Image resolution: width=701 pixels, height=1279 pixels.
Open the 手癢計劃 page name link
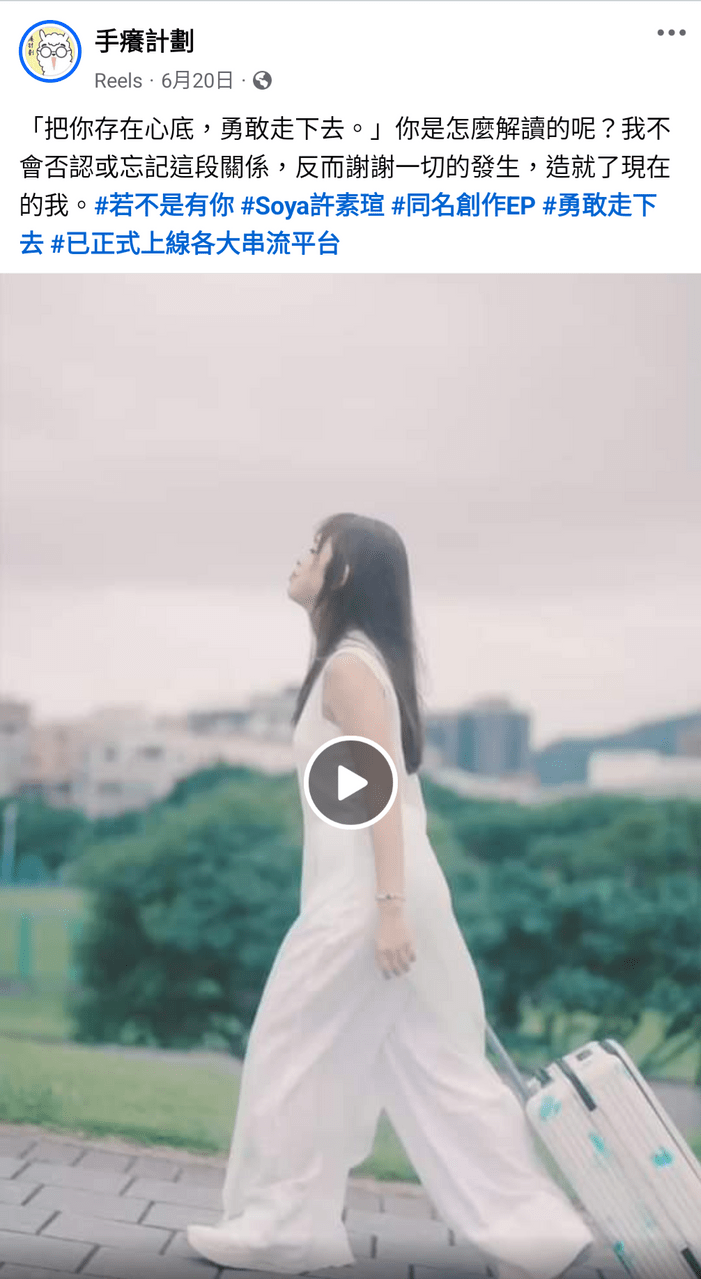coord(144,41)
